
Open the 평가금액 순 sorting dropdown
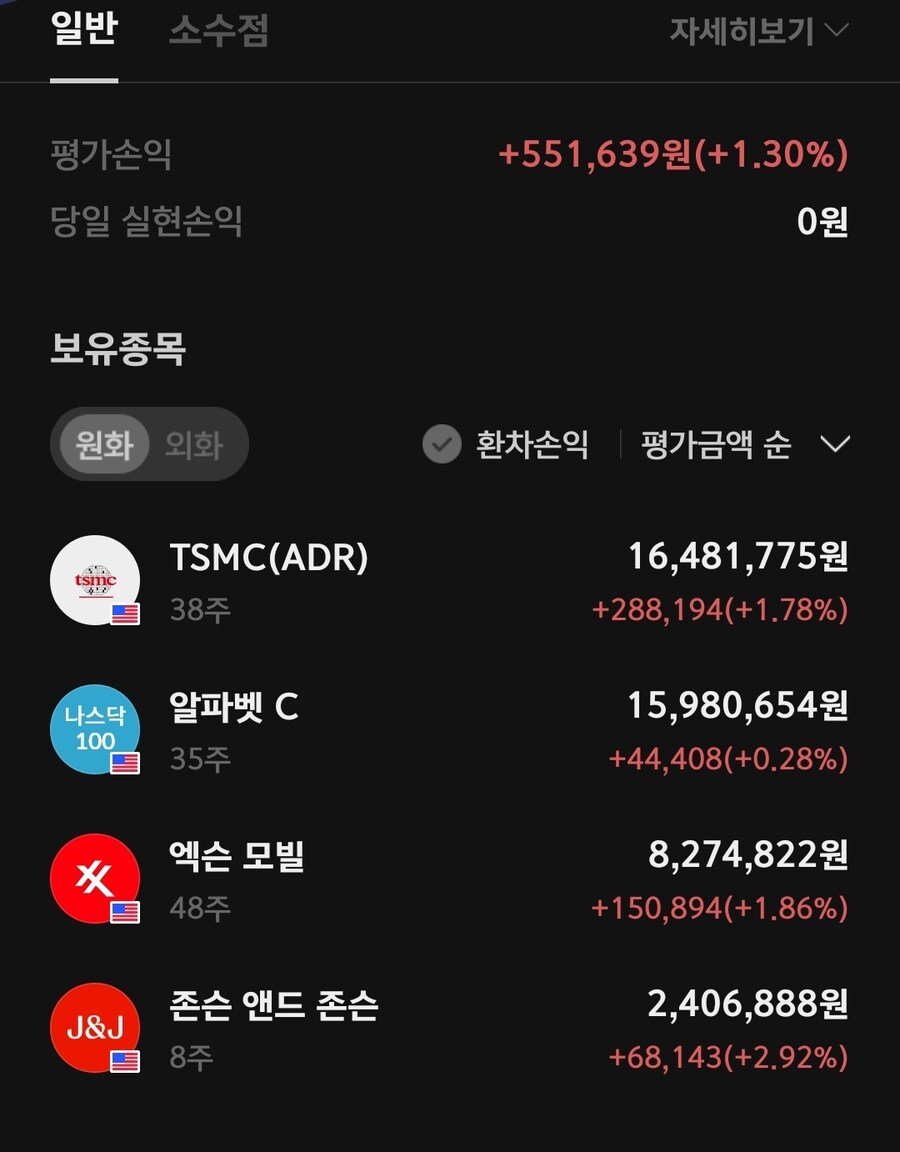coord(715,445)
